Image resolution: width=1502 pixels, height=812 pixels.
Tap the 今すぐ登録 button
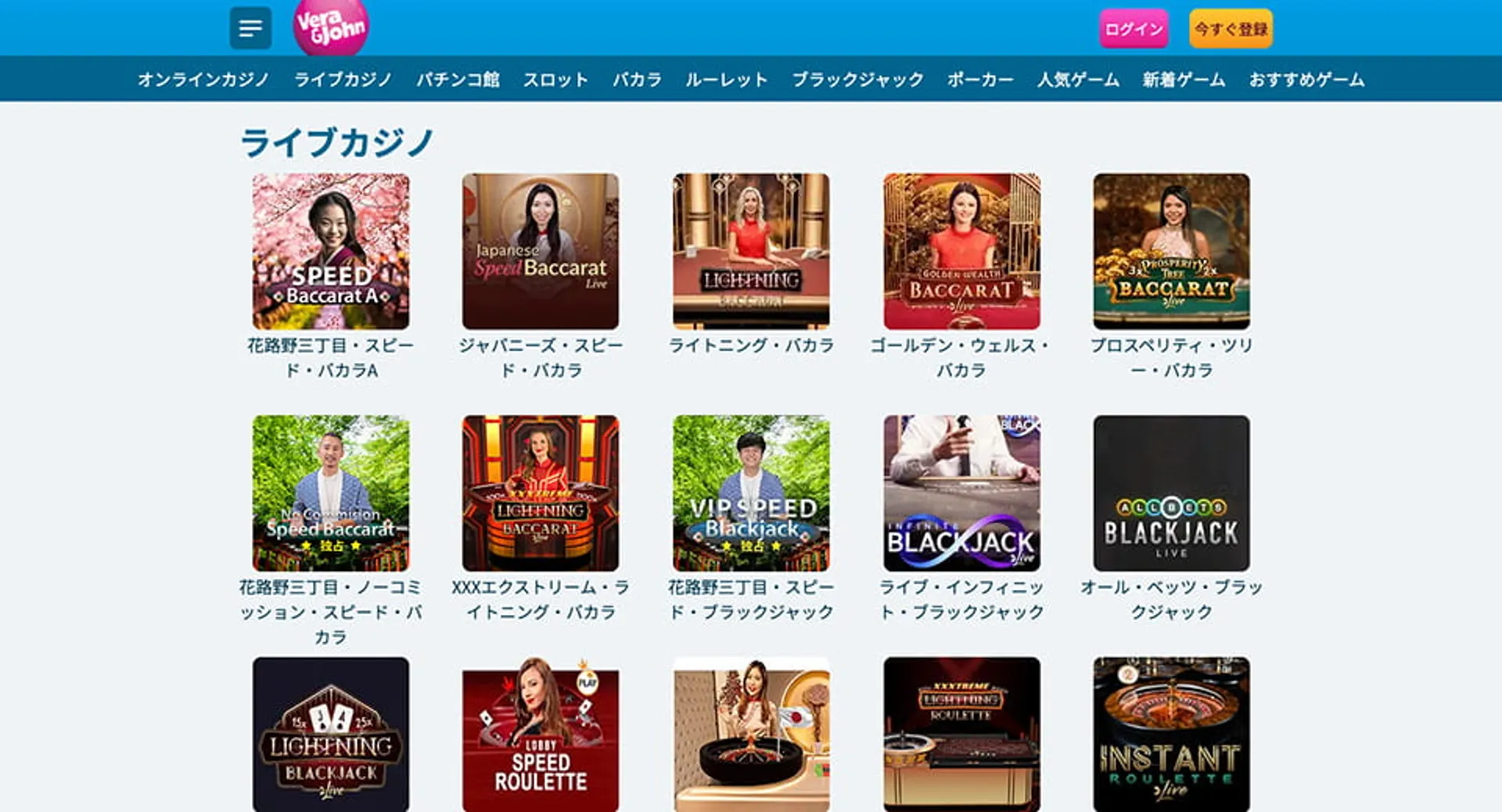click(1231, 29)
